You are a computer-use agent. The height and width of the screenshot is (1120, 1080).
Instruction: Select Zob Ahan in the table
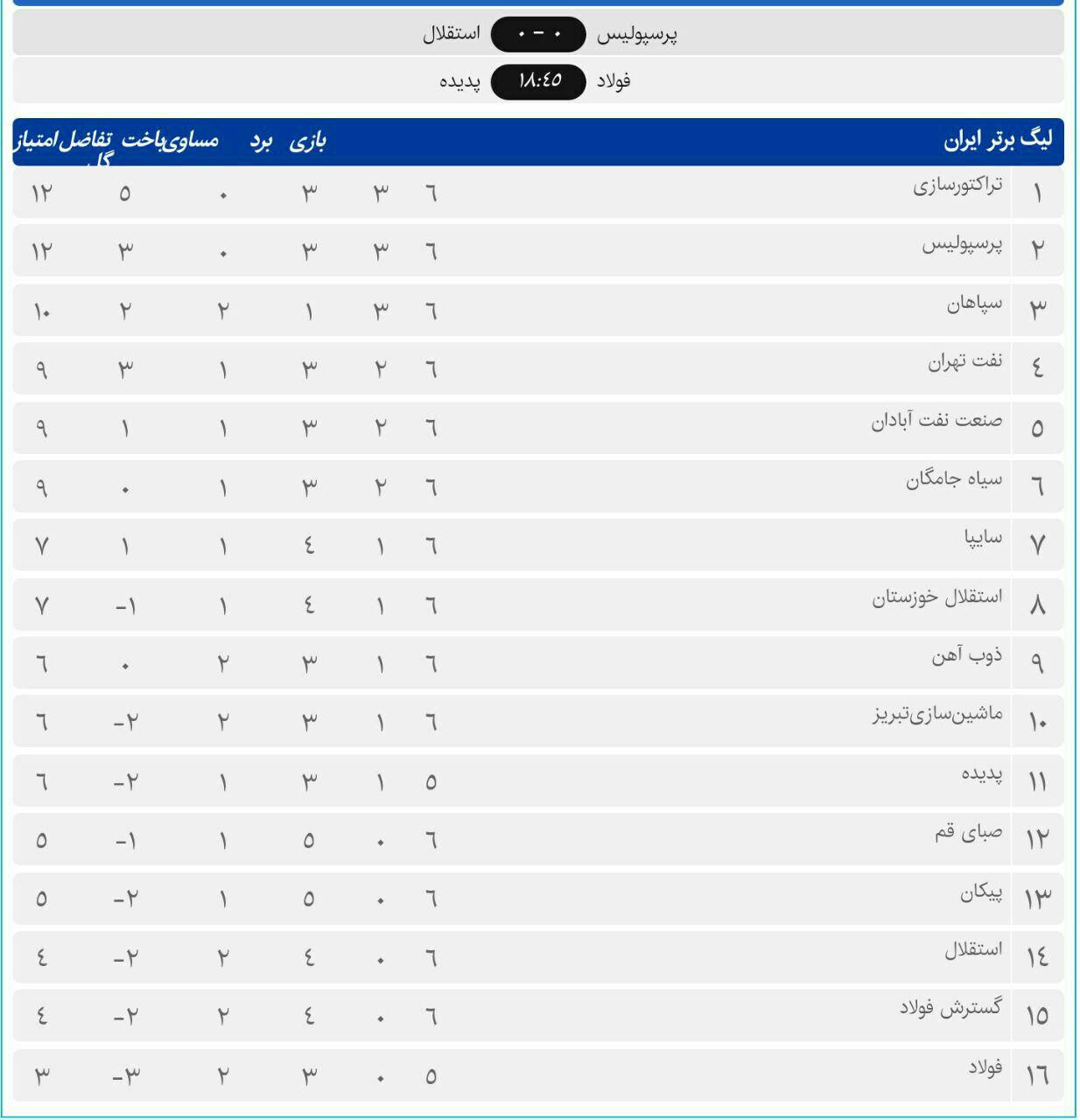(x=966, y=656)
